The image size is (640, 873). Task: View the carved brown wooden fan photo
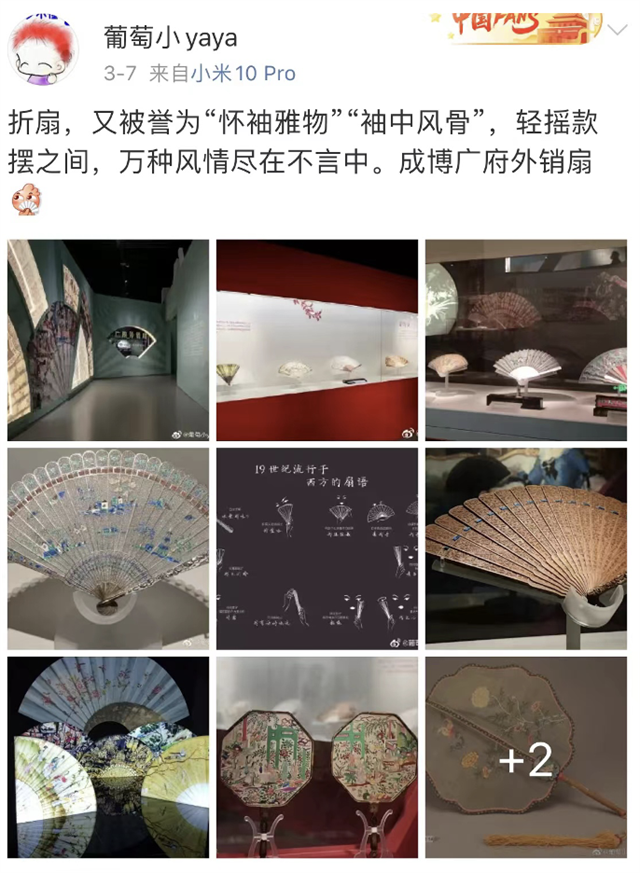point(526,548)
